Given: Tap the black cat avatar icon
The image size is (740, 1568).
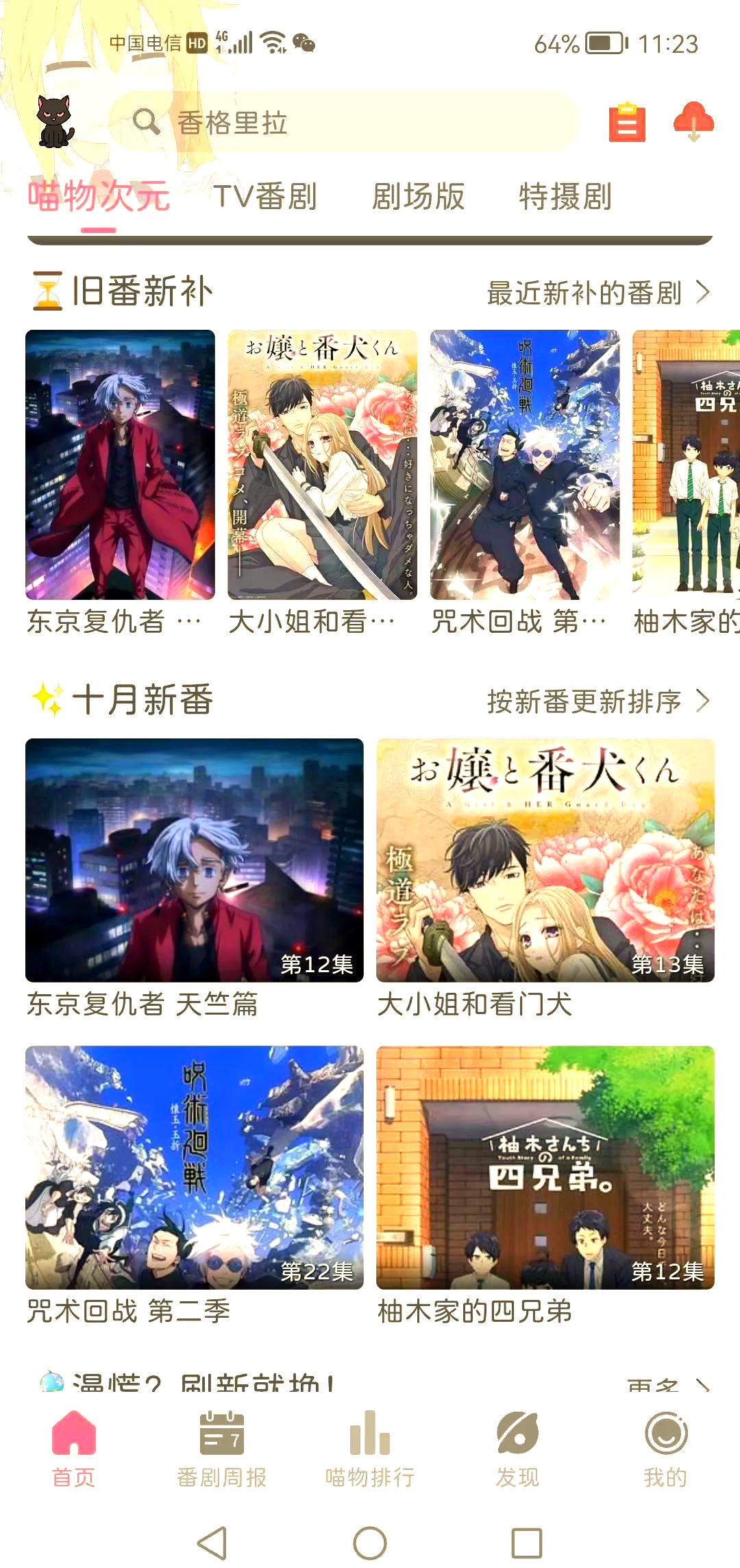Looking at the screenshot, I should click(x=55, y=122).
